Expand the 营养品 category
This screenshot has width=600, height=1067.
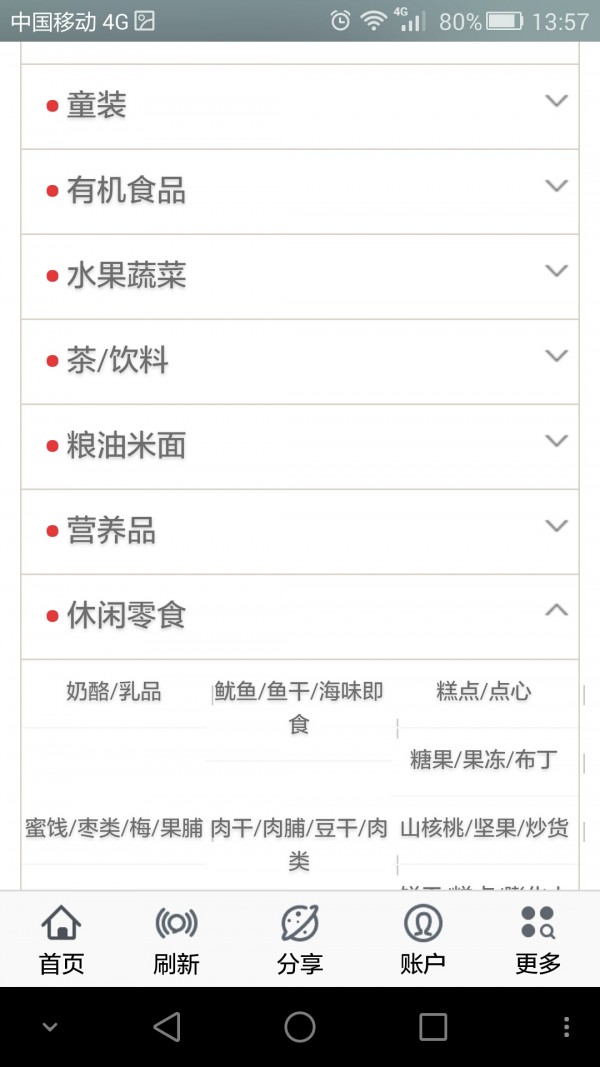pos(299,532)
